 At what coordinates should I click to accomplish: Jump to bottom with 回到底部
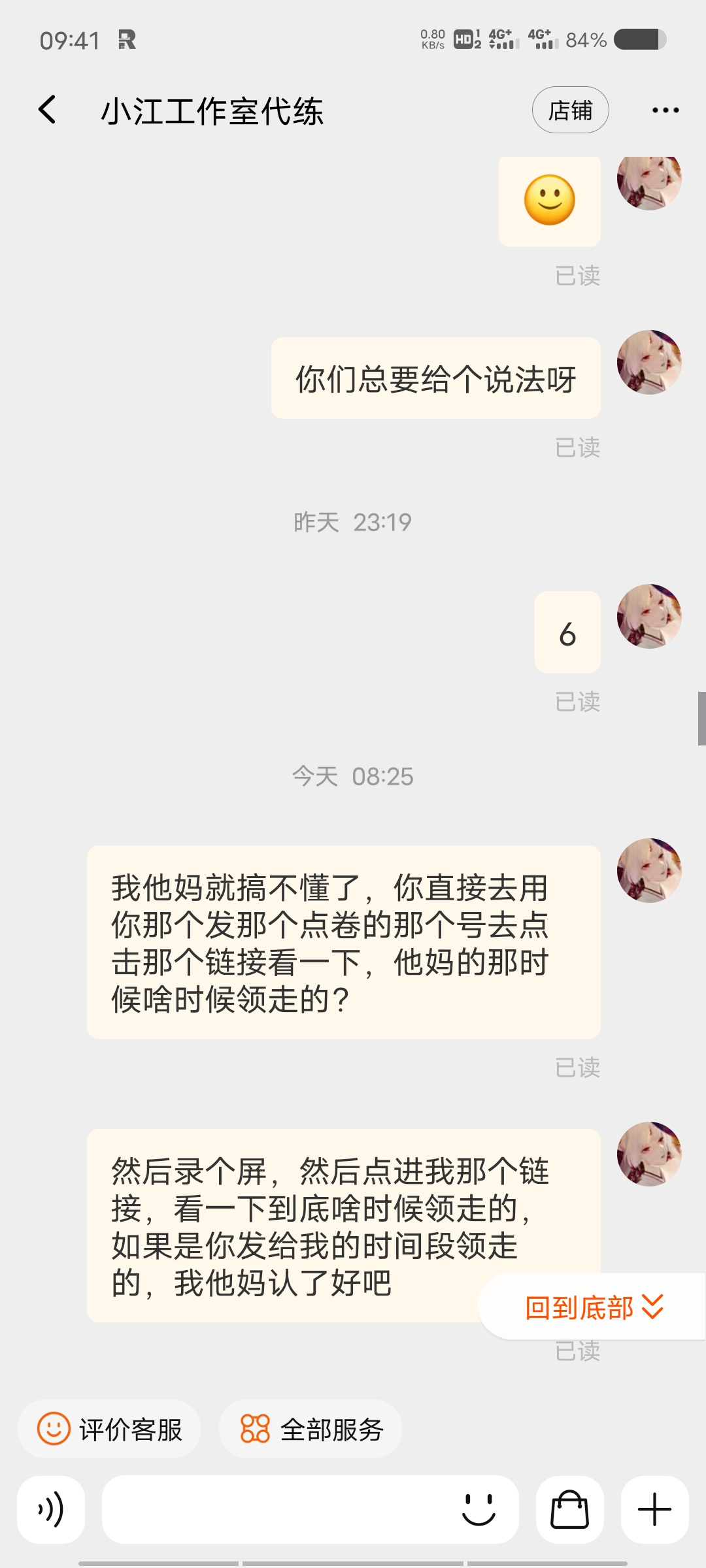point(594,1308)
